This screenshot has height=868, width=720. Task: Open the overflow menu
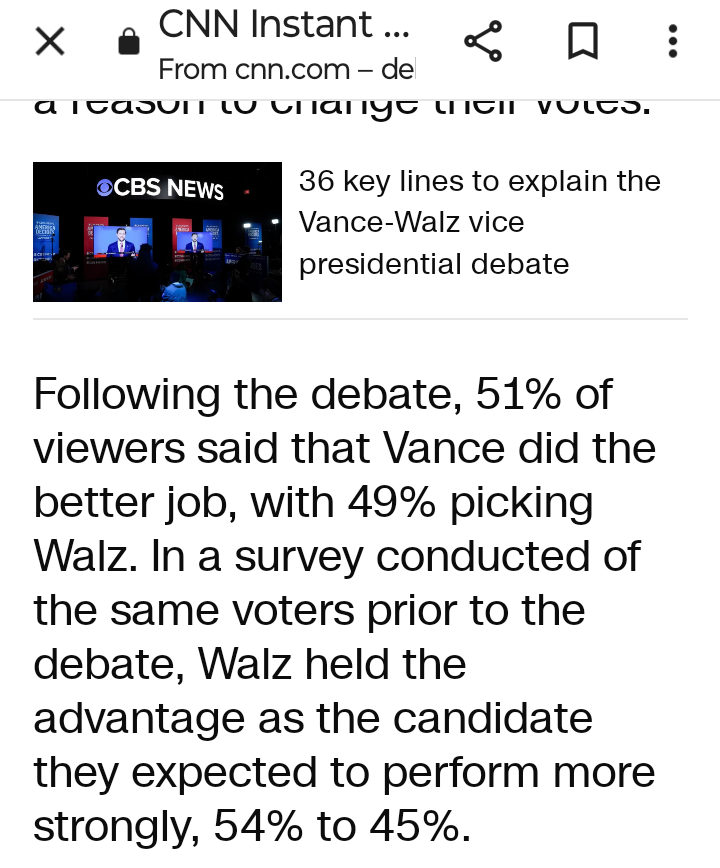coord(673,42)
